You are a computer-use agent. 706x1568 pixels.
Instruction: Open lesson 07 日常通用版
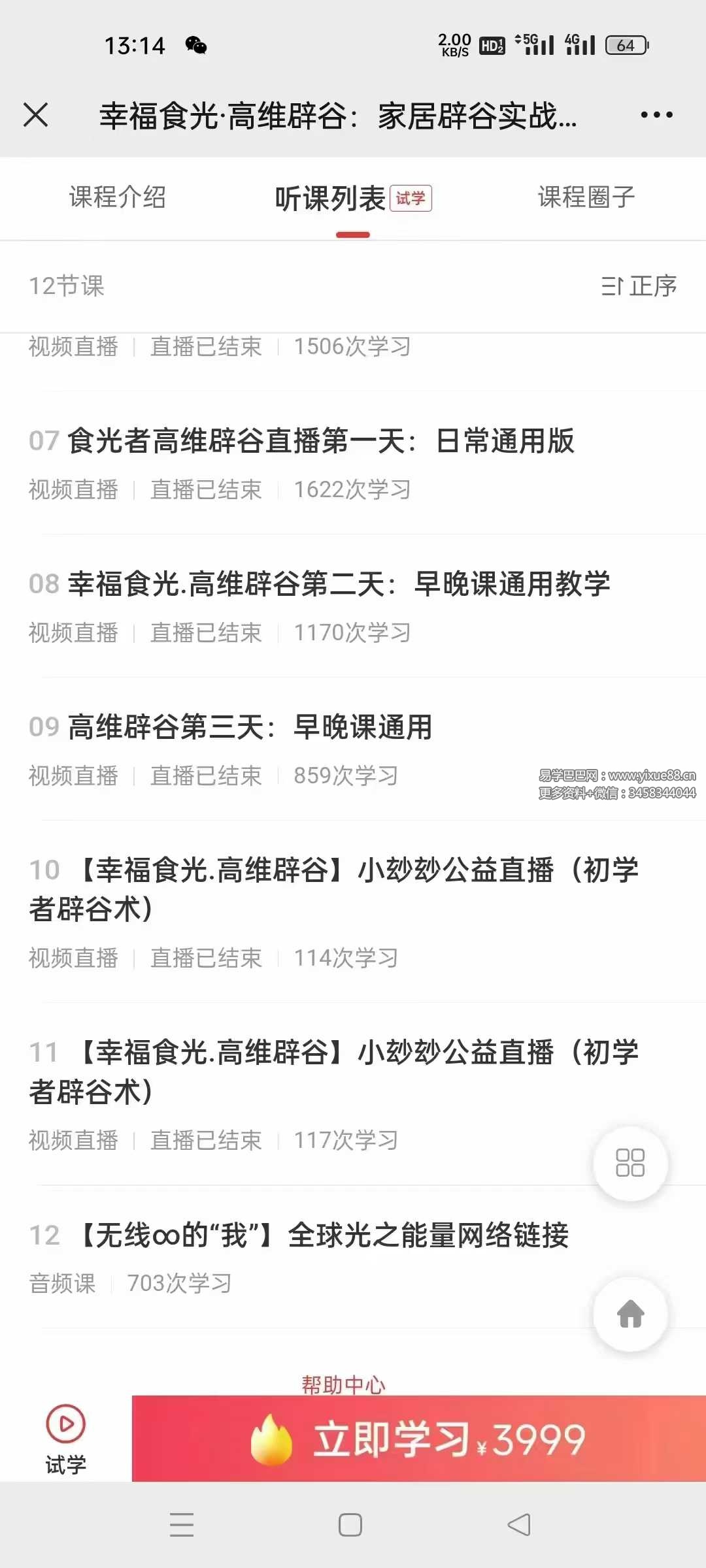[320, 441]
